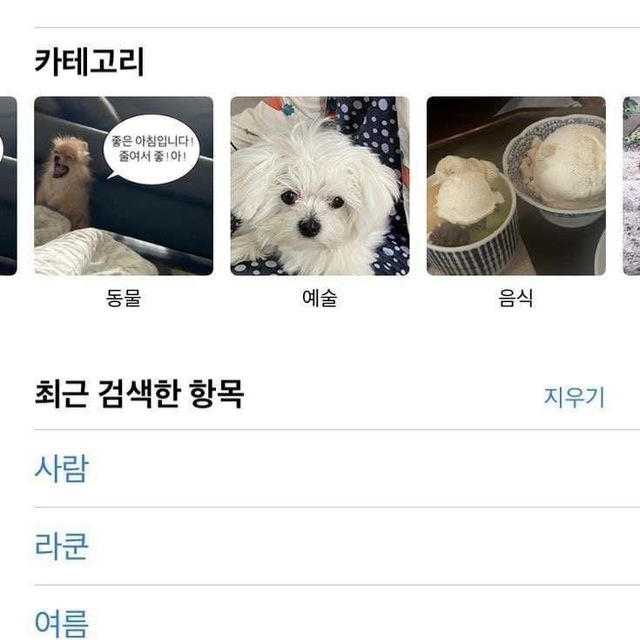This screenshot has width=640, height=640.
Task: Select recent search 사람
Action: [x=61, y=468]
